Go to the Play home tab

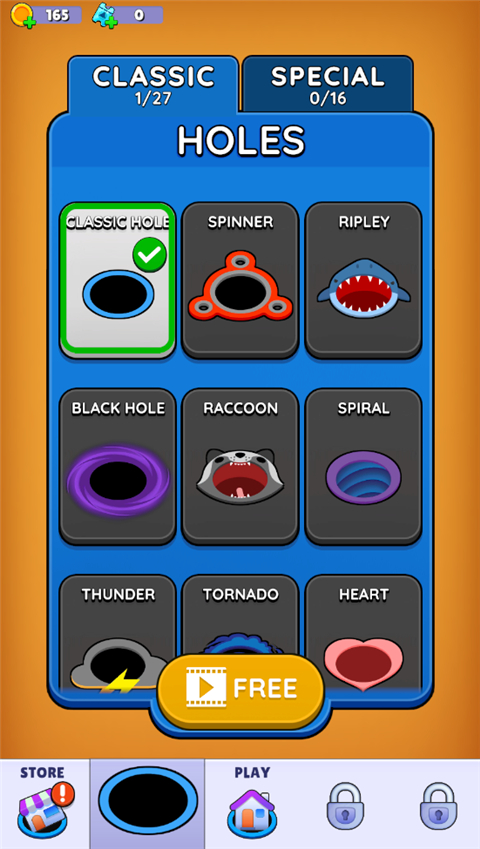click(x=252, y=804)
